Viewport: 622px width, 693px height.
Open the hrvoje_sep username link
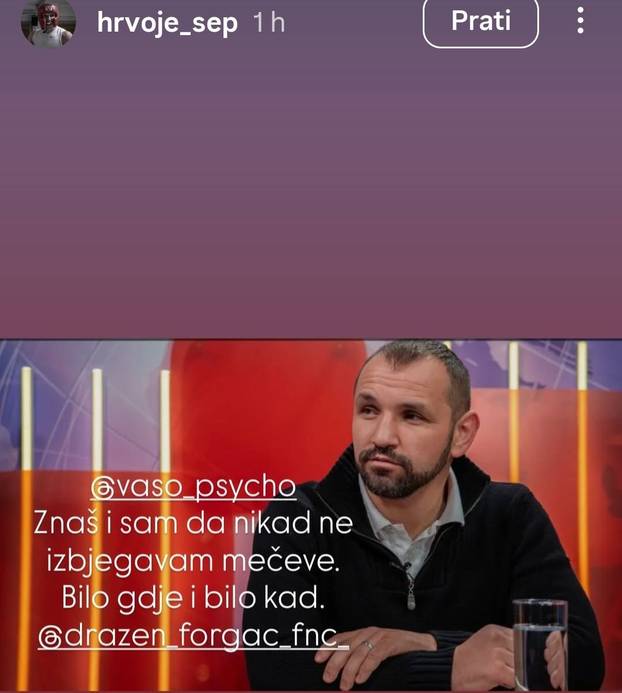(167, 23)
